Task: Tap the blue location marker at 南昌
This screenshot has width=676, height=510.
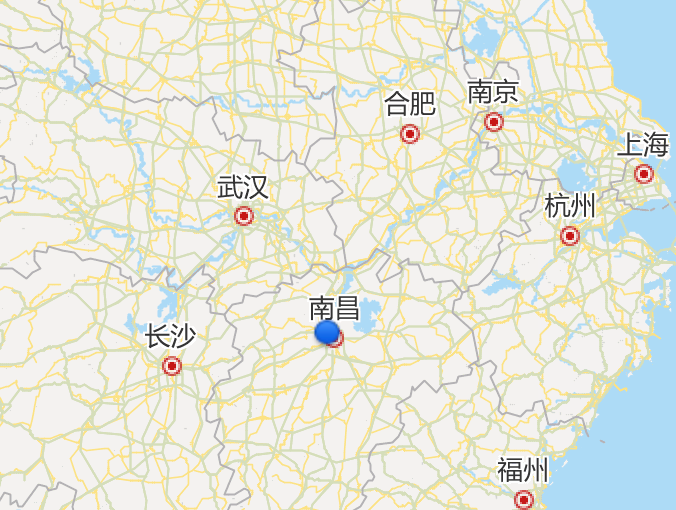Action: 327,332
